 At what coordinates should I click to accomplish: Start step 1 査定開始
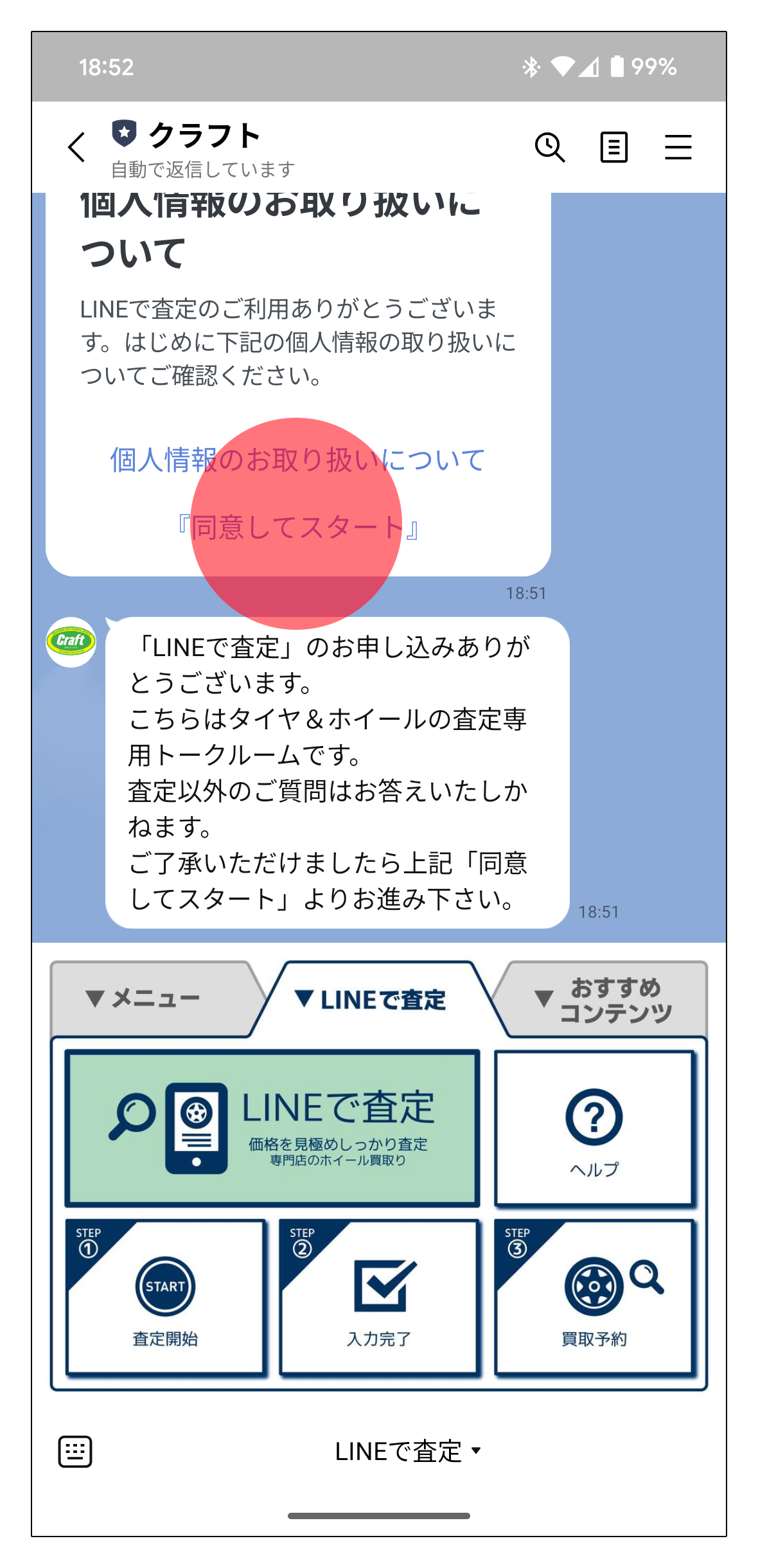tap(166, 1298)
